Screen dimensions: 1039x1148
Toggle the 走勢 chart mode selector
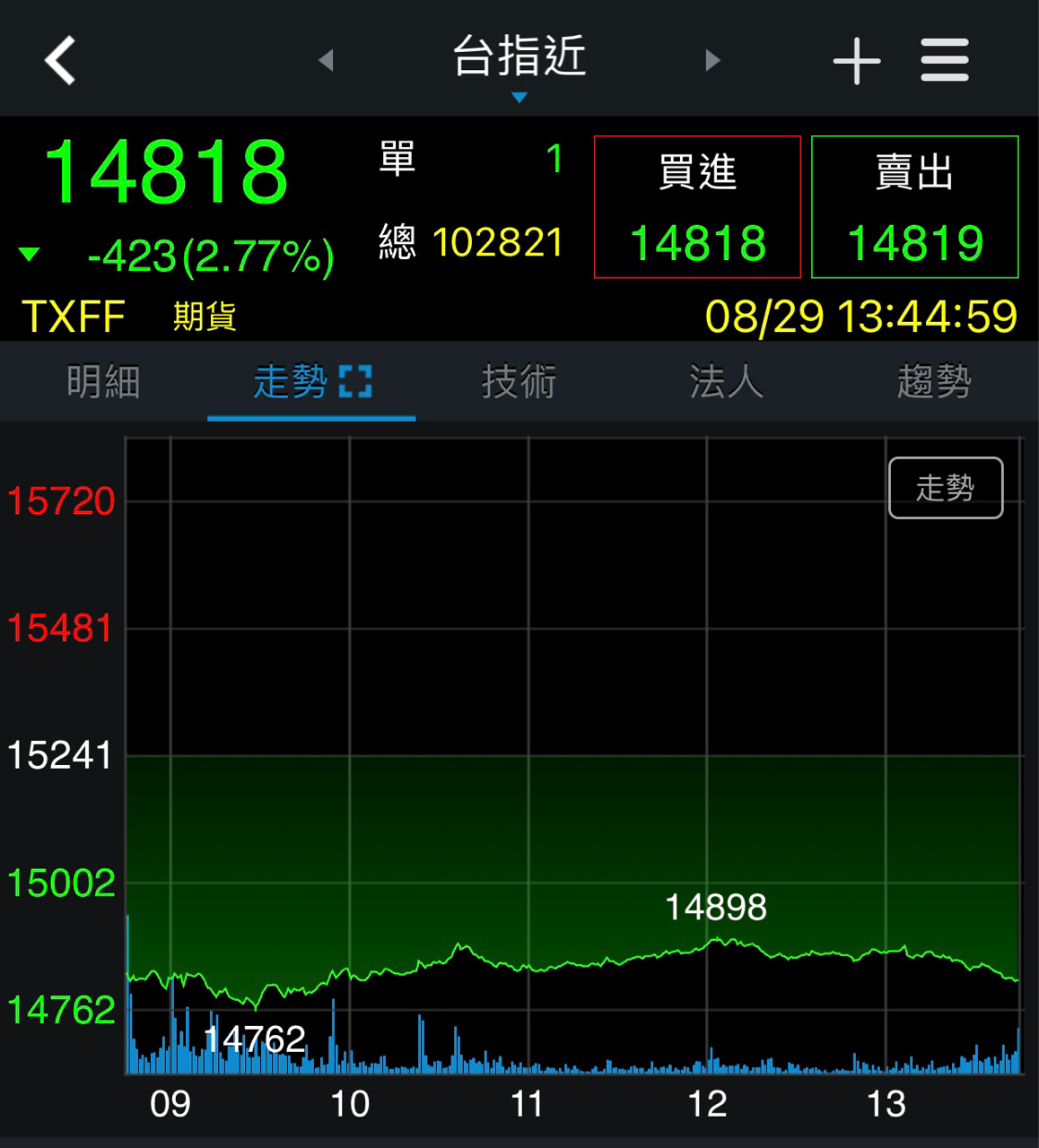pos(946,487)
